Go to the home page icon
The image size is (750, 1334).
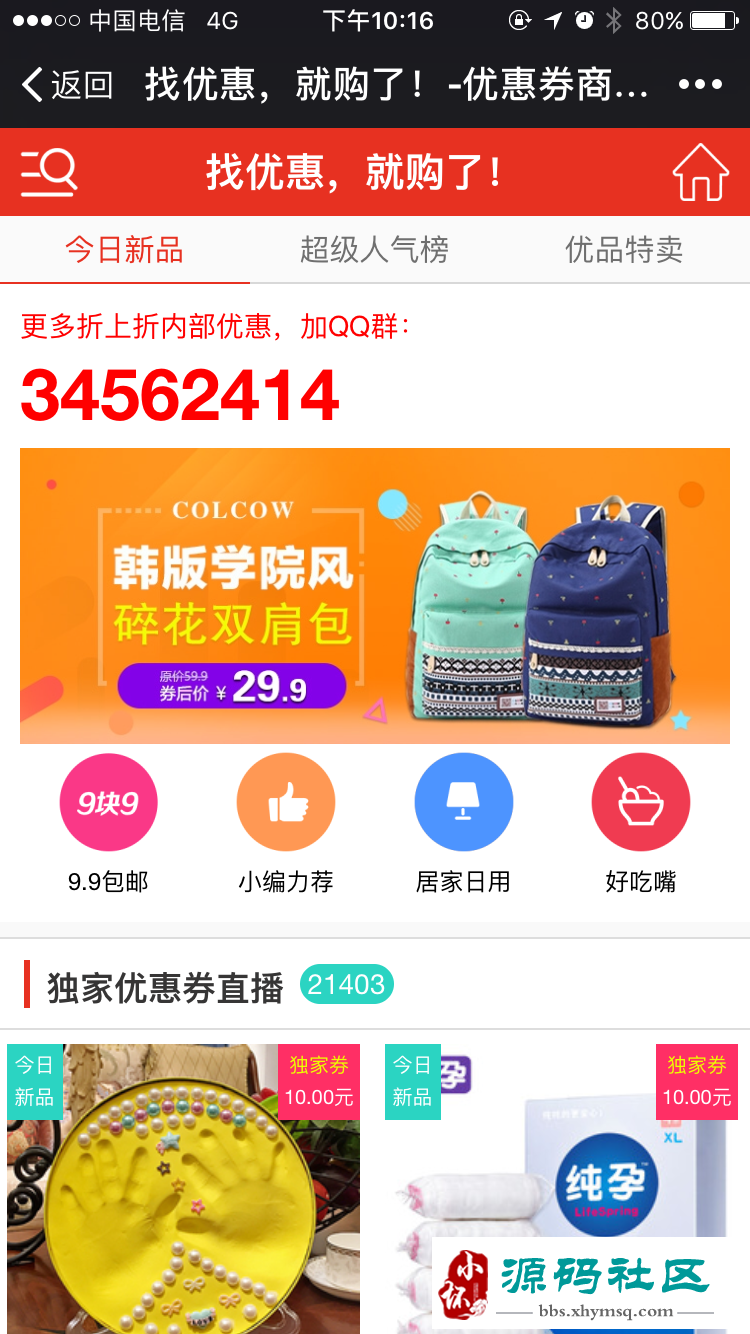pyautogui.click(x=700, y=173)
